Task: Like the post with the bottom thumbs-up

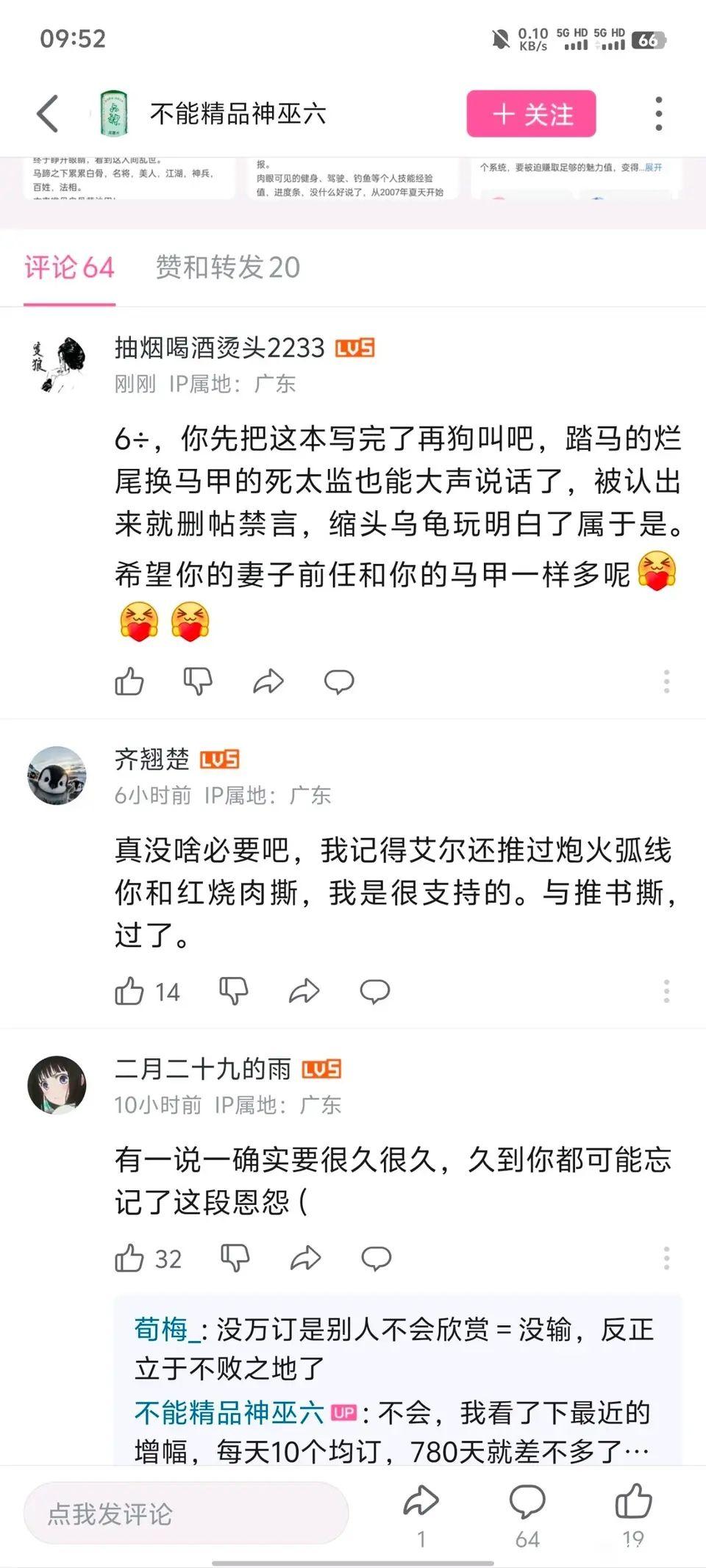Action: 633,1501
